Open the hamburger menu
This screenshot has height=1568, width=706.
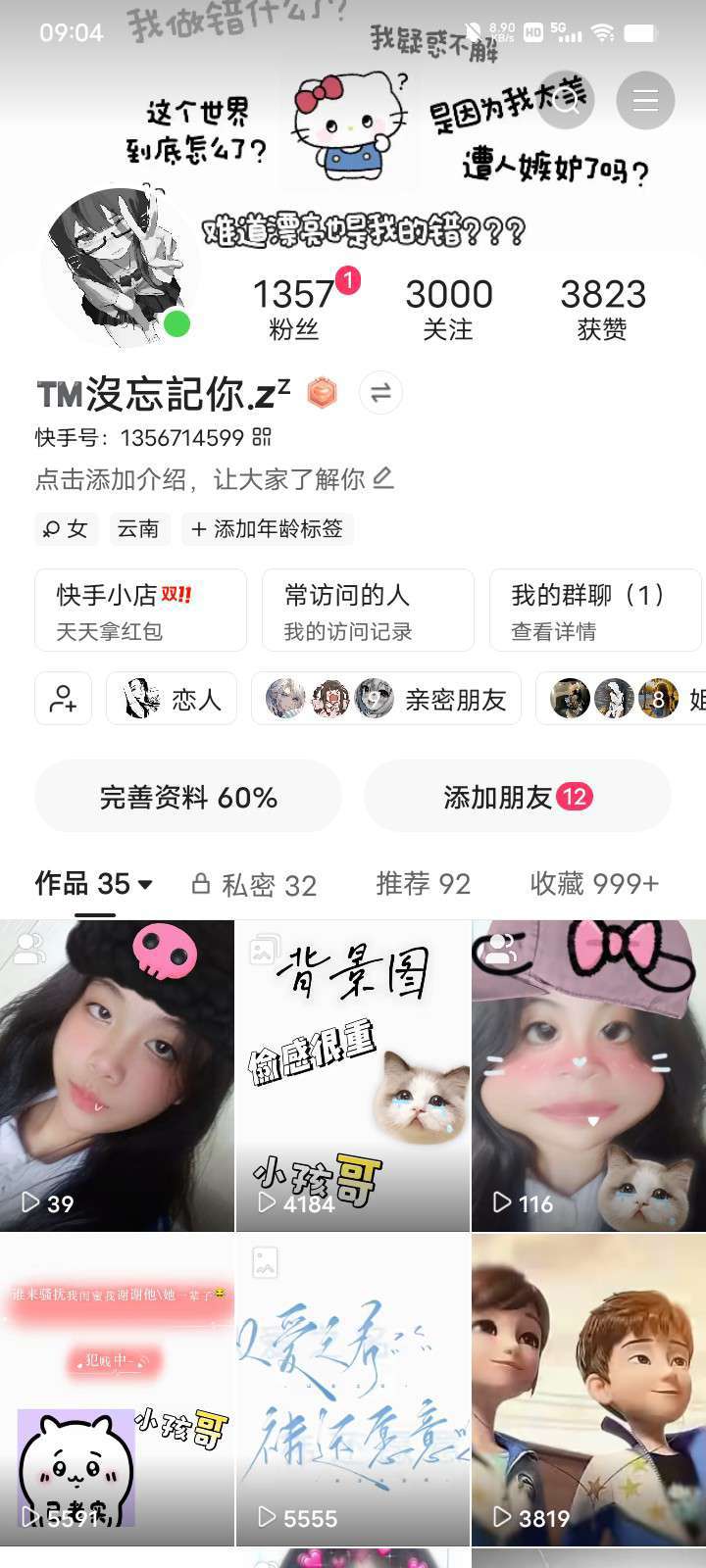[x=644, y=100]
